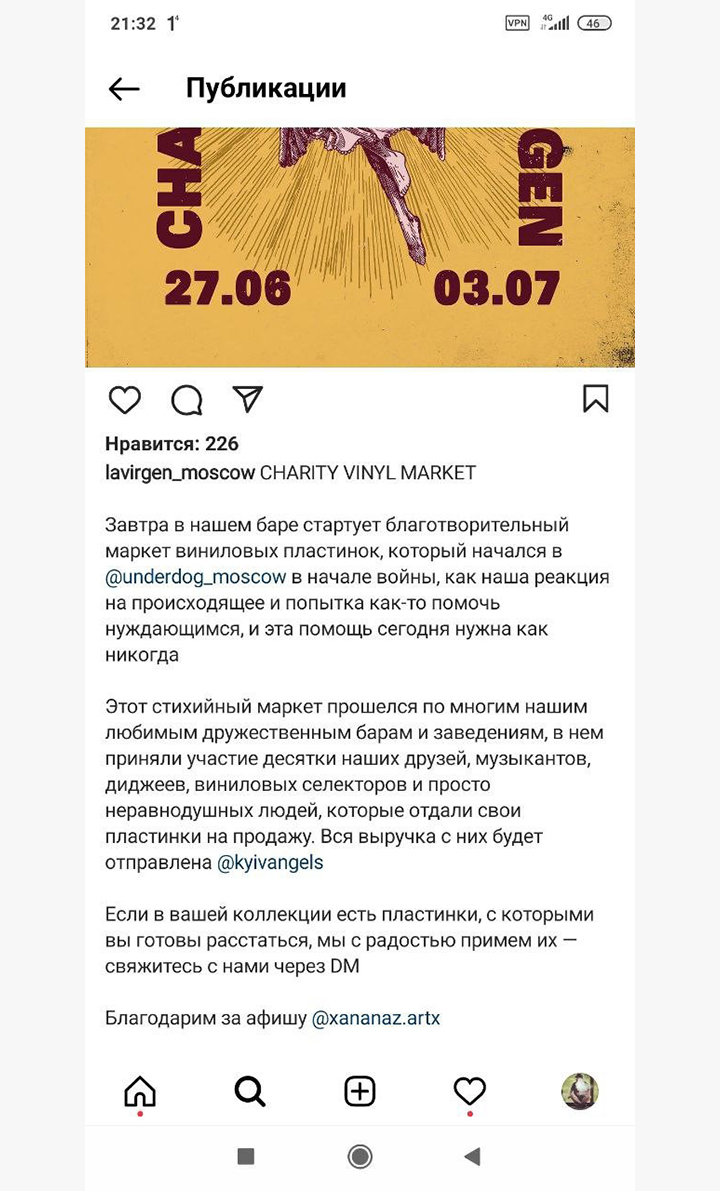Screen dimensions: 720x1191
Task: Create a new post with the plus icon
Action: (359, 1091)
